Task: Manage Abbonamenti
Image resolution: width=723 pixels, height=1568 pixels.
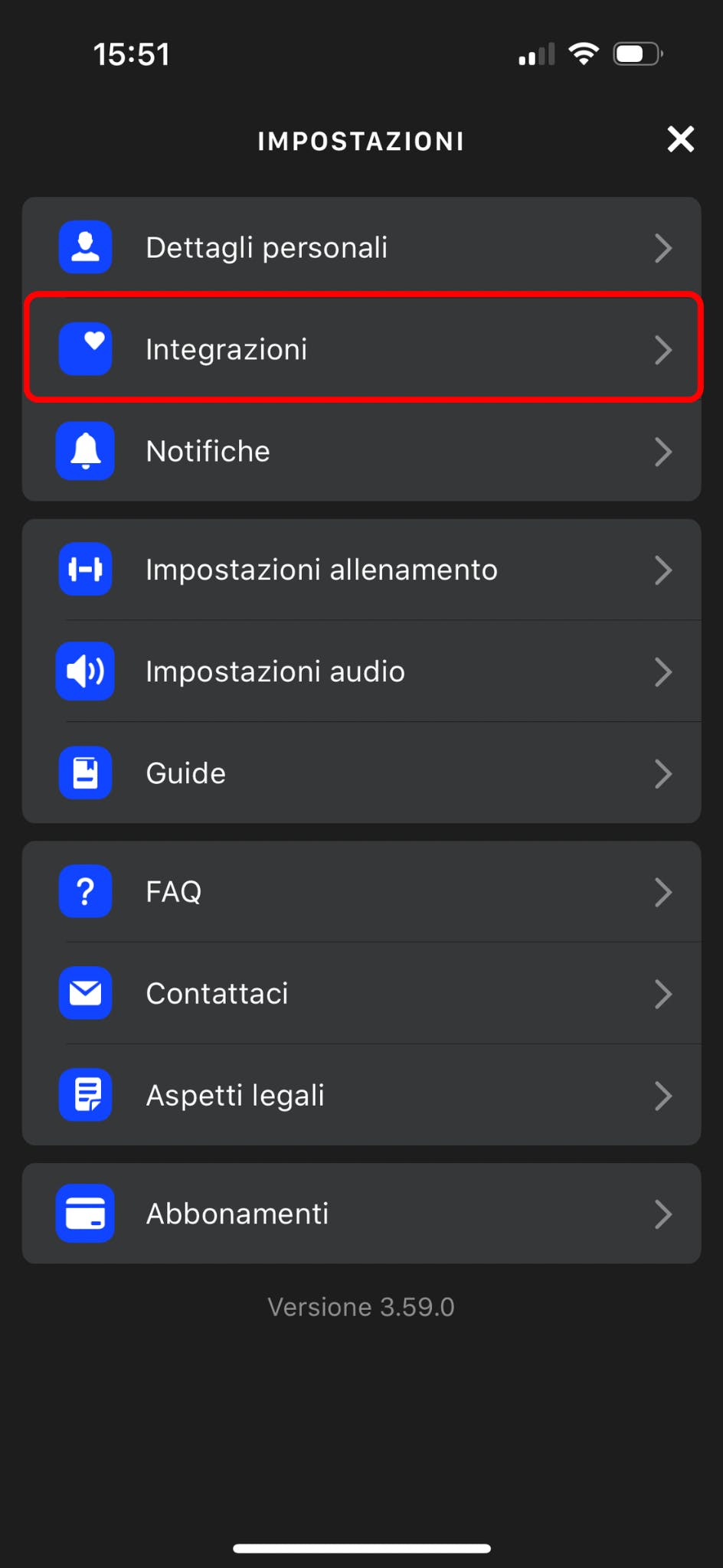Action: 361,1214
